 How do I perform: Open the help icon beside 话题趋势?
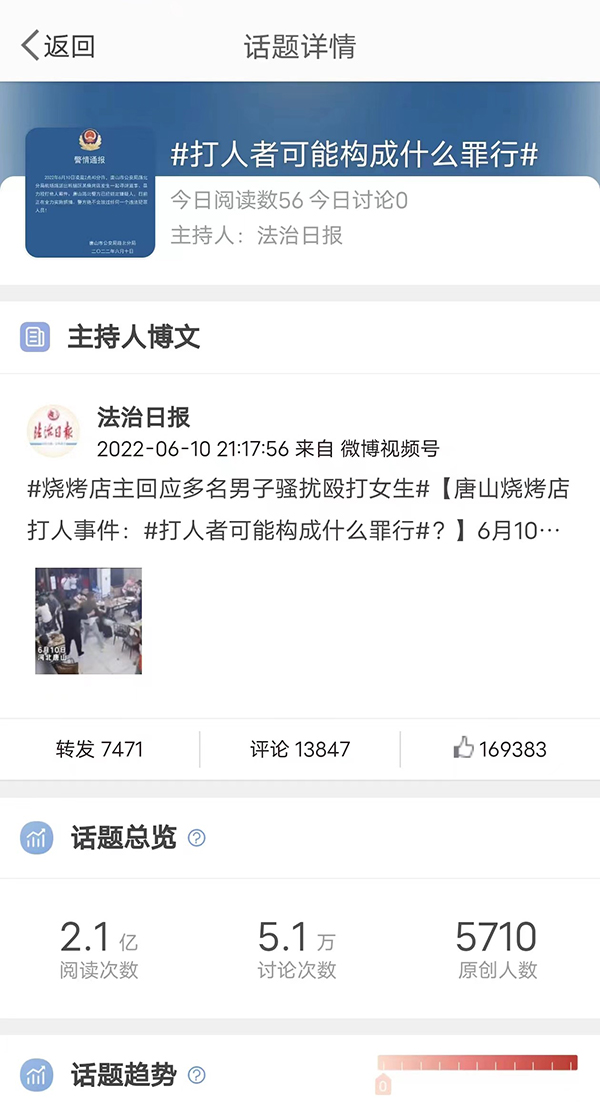197,1076
